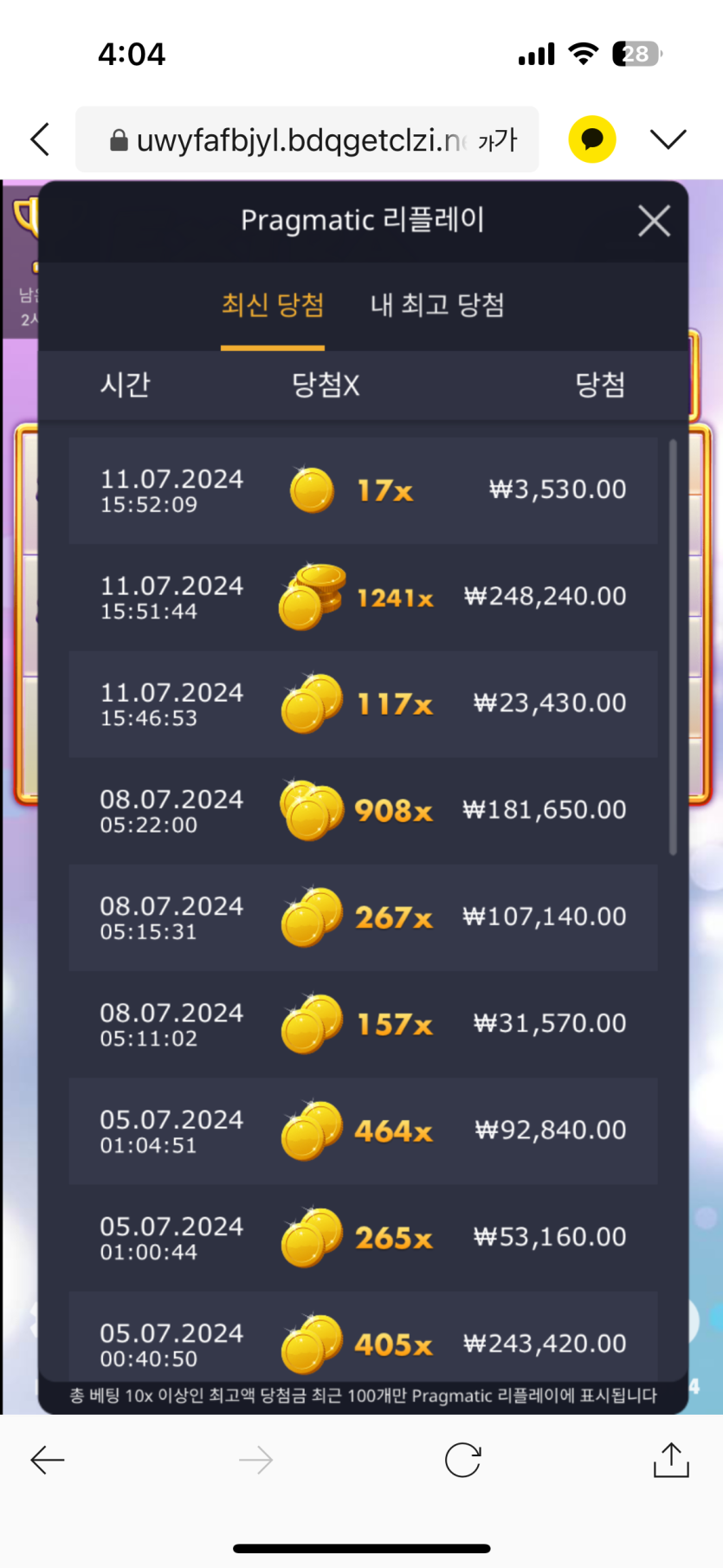
Task: Select the 최신 당첨 tab
Action: [x=273, y=305]
